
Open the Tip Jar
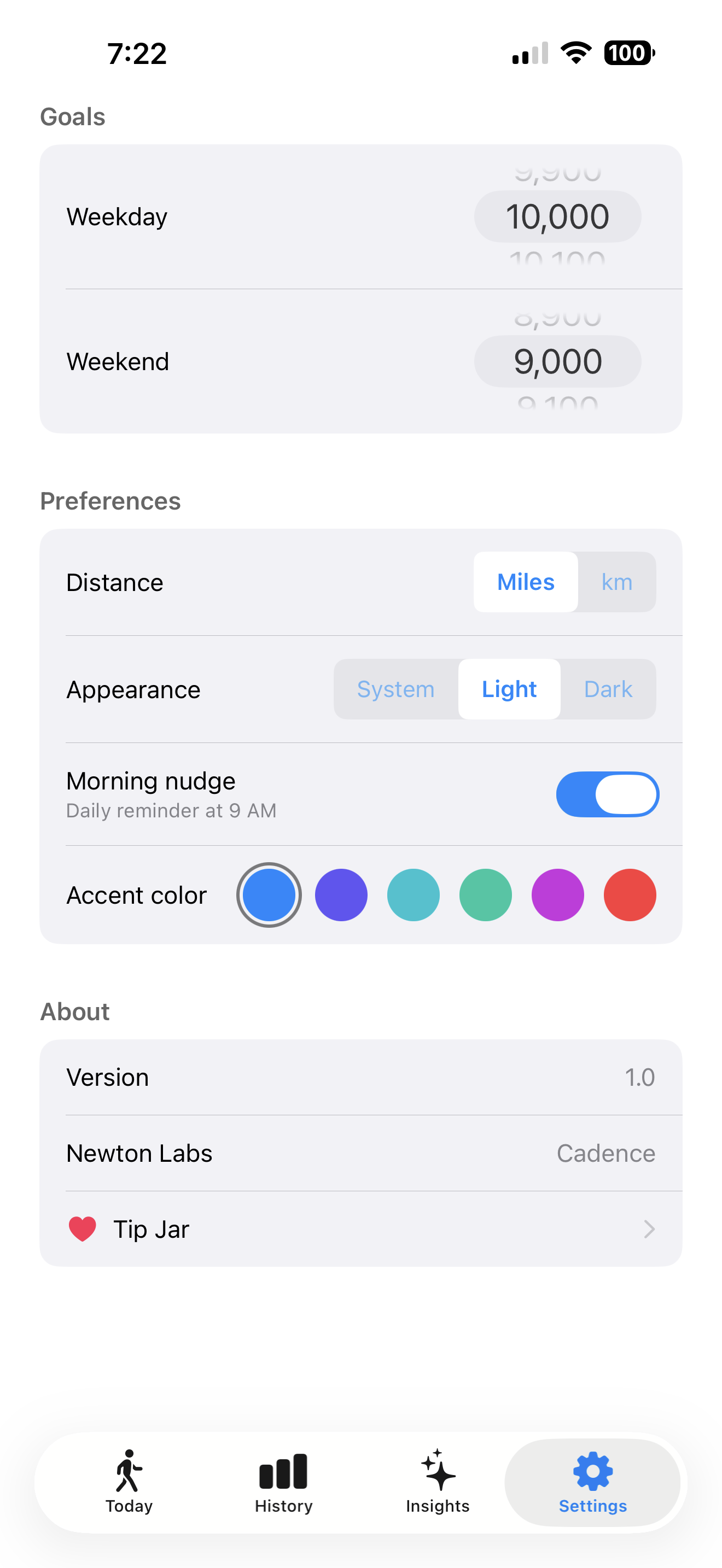pyautogui.click(x=360, y=1230)
